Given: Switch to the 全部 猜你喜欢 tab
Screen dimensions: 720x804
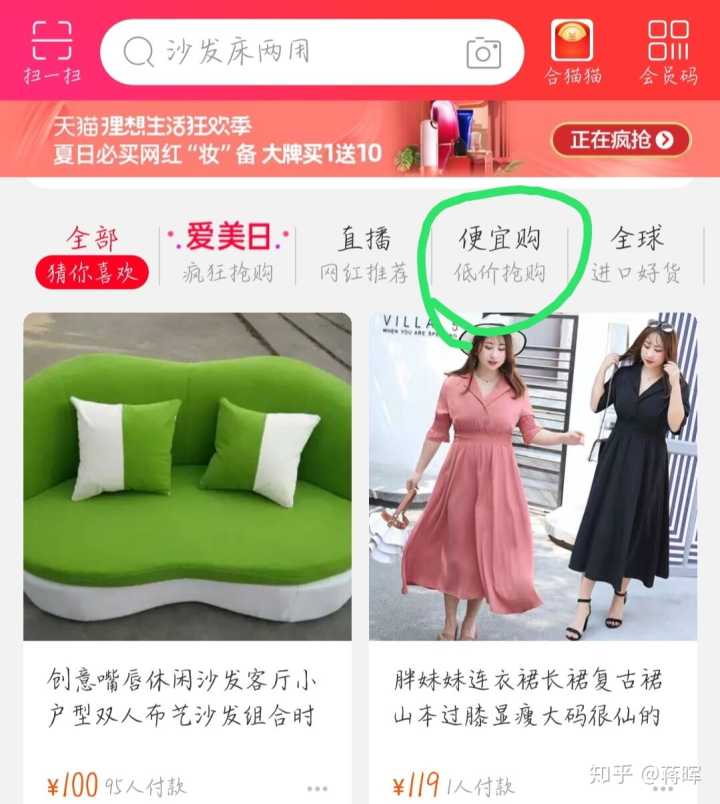Looking at the screenshot, I should (x=92, y=254).
